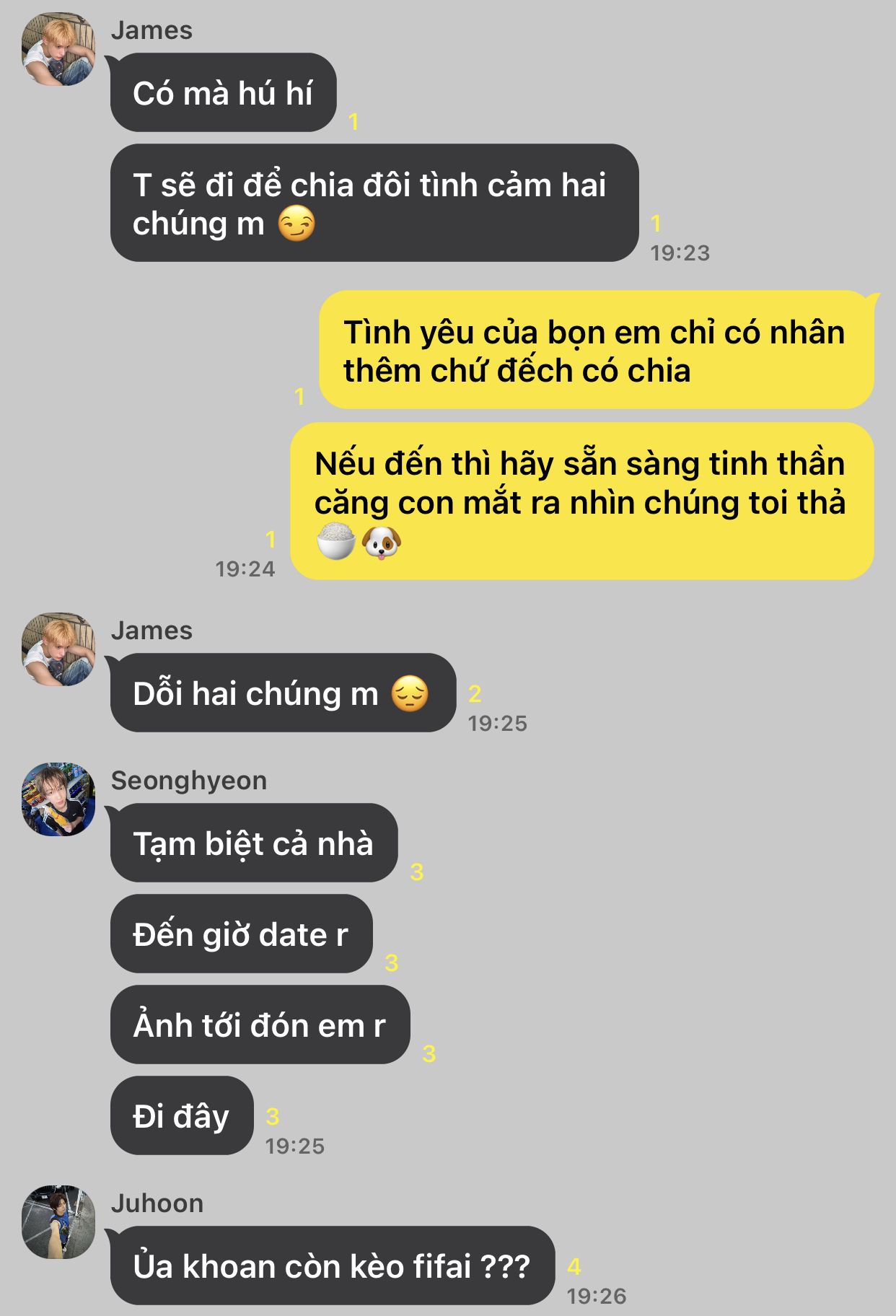Open James's avatar beside "Dỗi hai chúng m"
This screenshot has height=1316, width=896.
click(x=58, y=649)
